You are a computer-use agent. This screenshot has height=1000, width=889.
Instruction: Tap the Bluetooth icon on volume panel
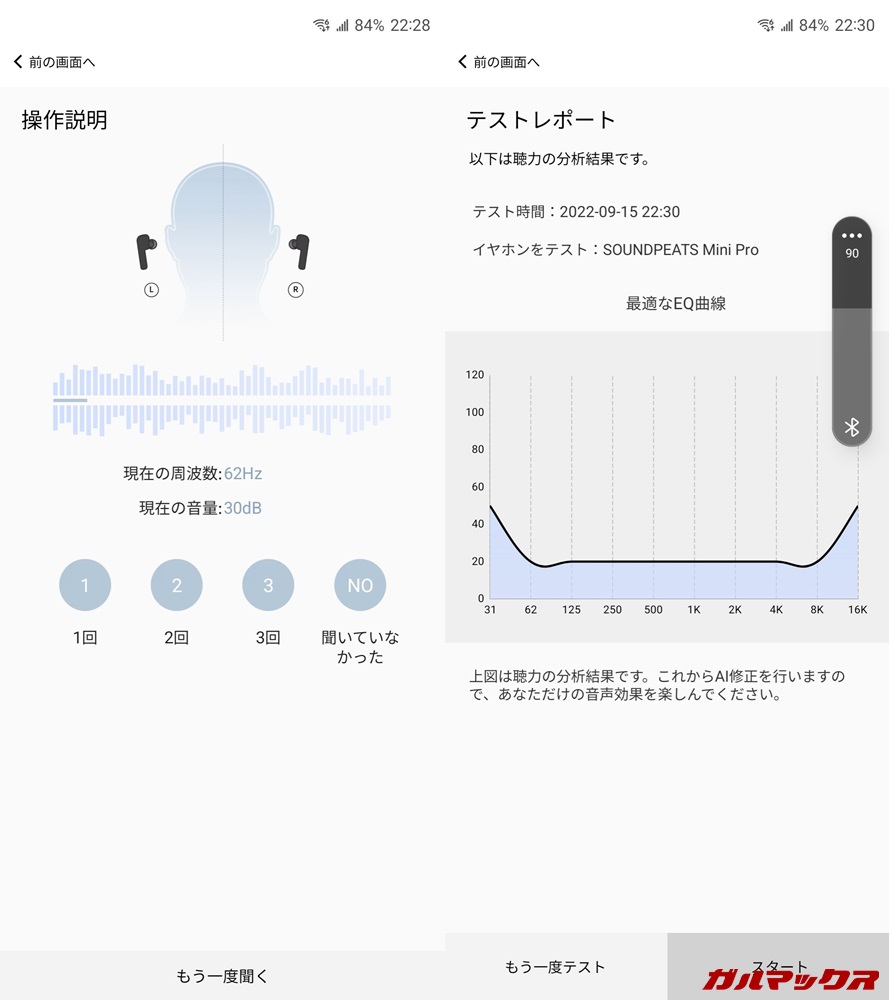[852, 427]
